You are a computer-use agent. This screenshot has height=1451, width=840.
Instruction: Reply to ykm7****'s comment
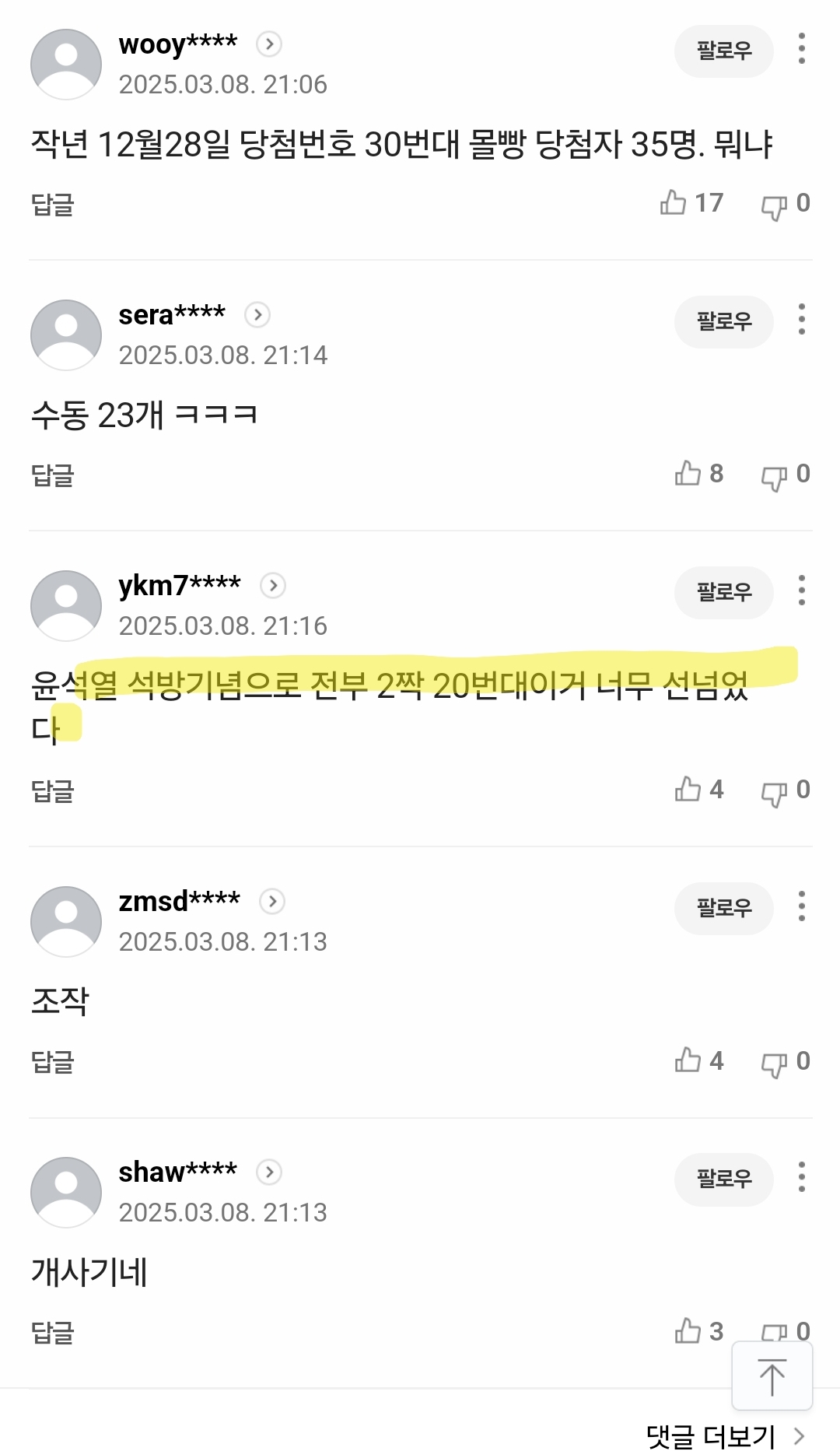coord(52,791)
